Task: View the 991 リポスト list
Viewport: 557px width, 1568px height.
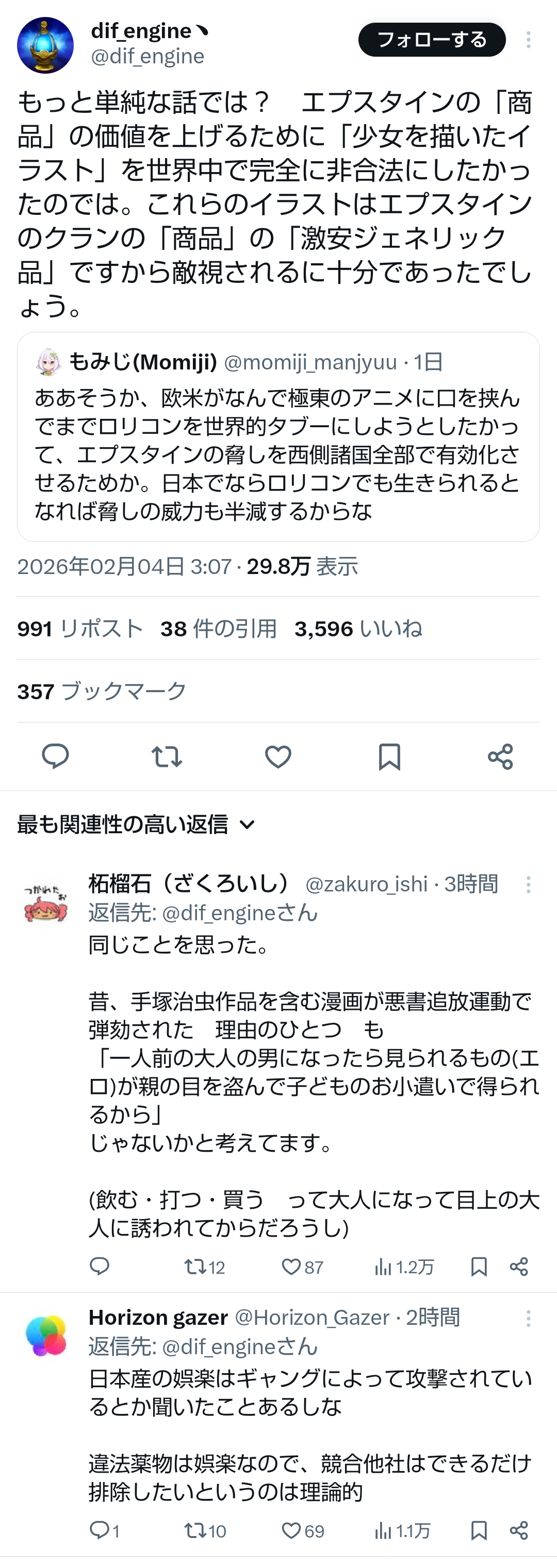Action: pos(80,629)
